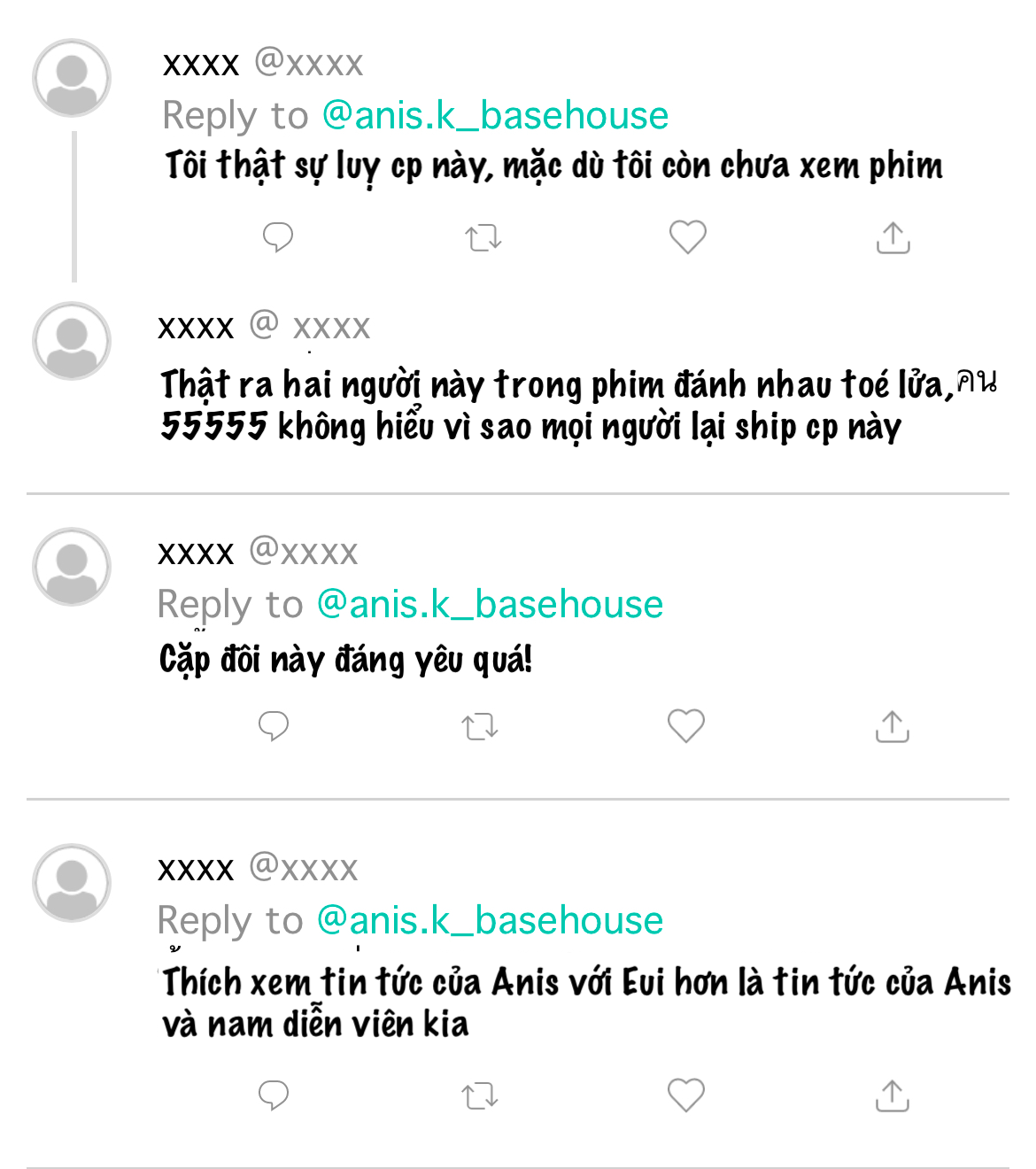Retweet the "Tôi thật sự luy cp này" comment
Viewport: 1036px width, 1169px height.
[x=483, y=237]
